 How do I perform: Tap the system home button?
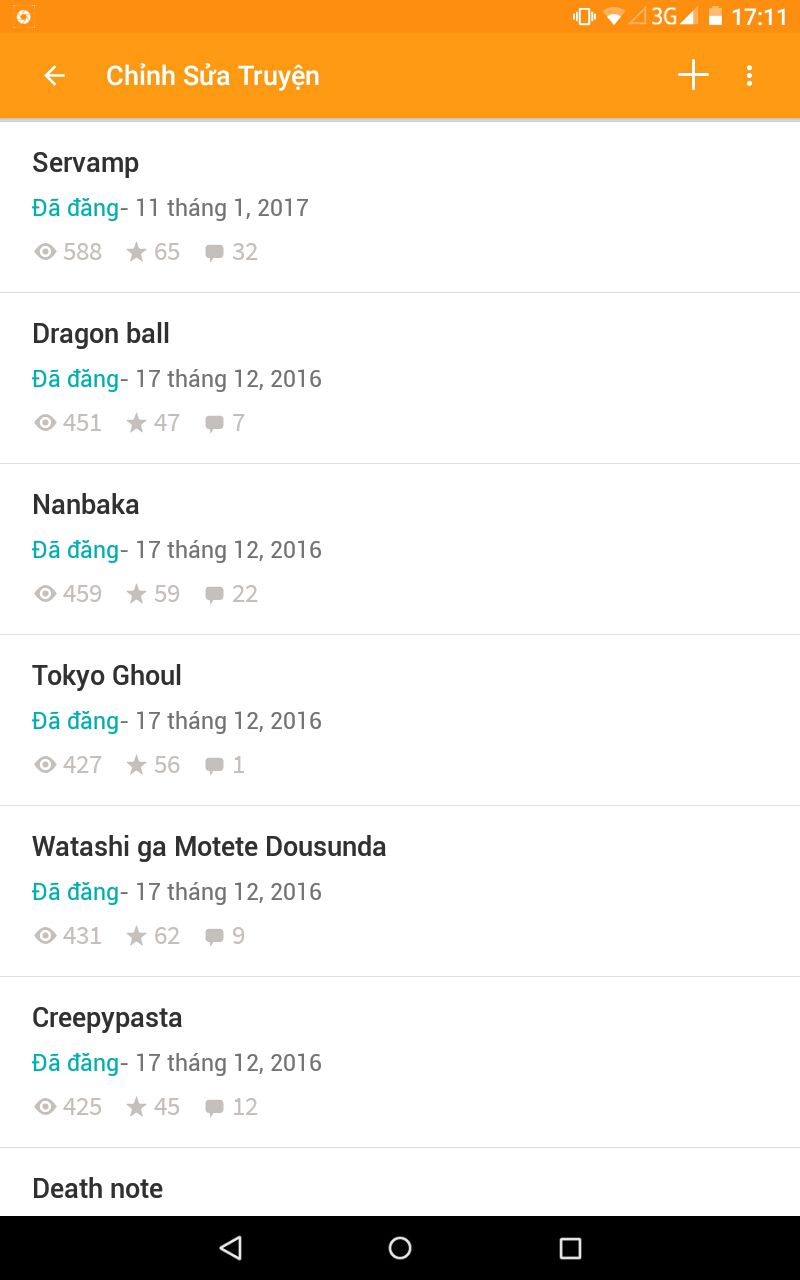(400, 1248)
